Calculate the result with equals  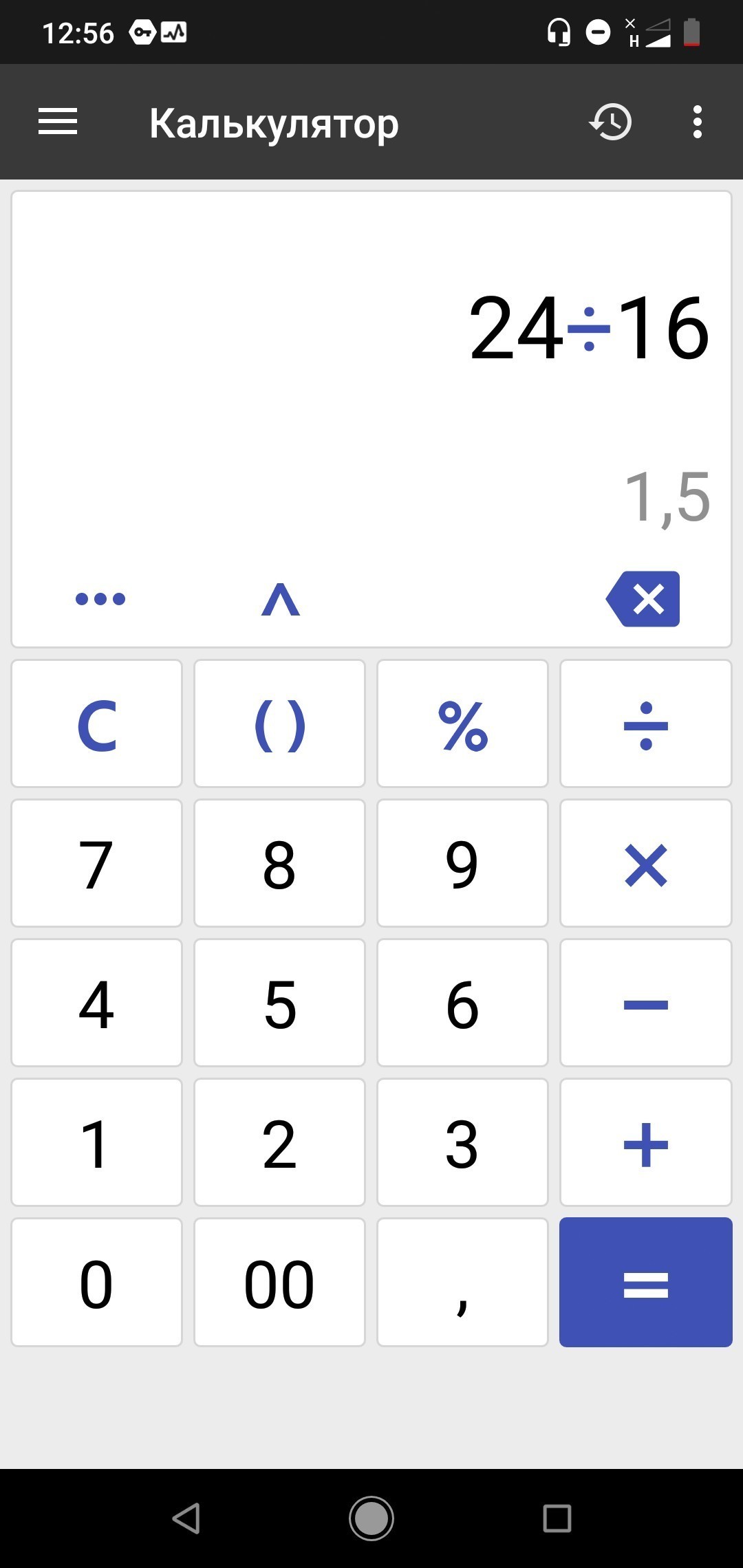[645, 1283]
